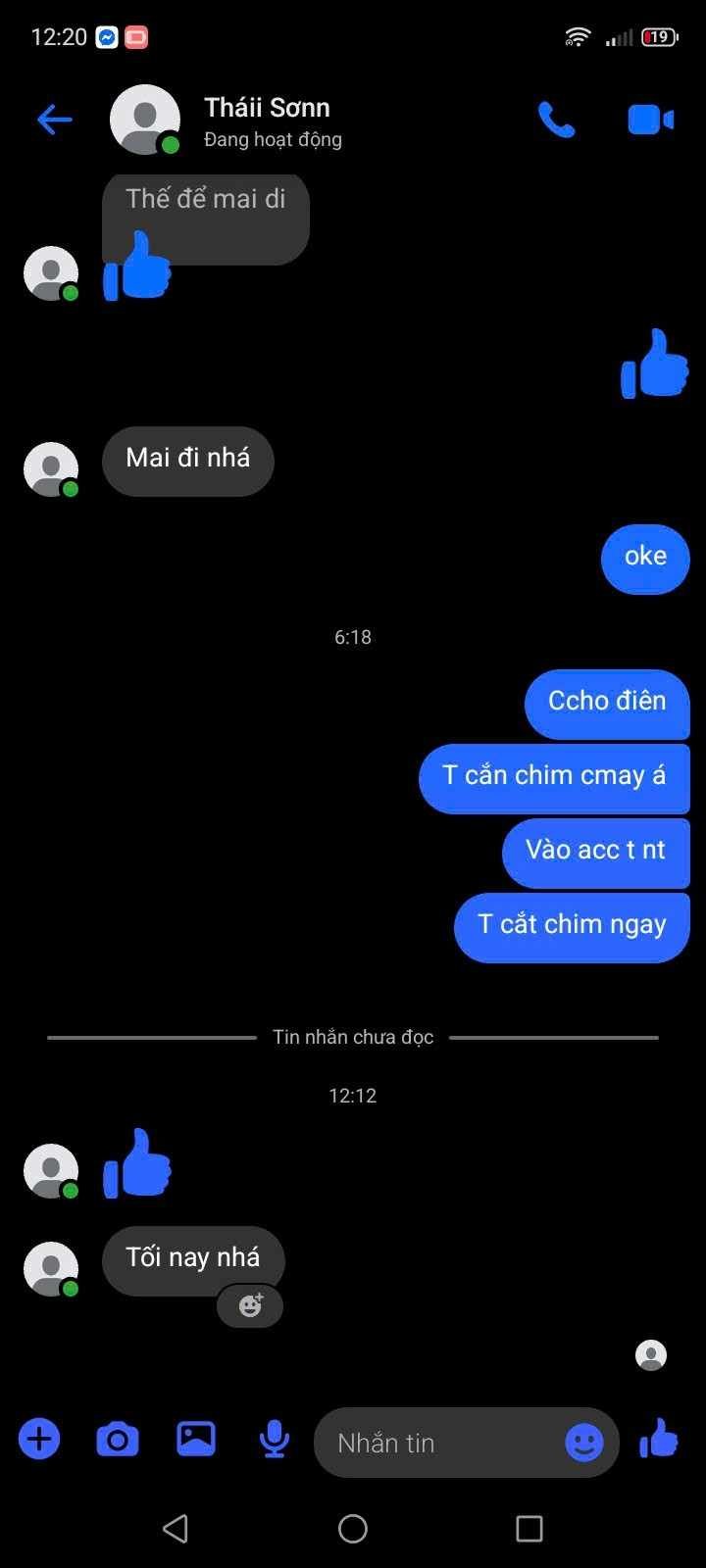Start a video call with Tháii Sơnn
Viewport: 706px width, 1568px height.
pyautogui.click(x=650, y=120)
